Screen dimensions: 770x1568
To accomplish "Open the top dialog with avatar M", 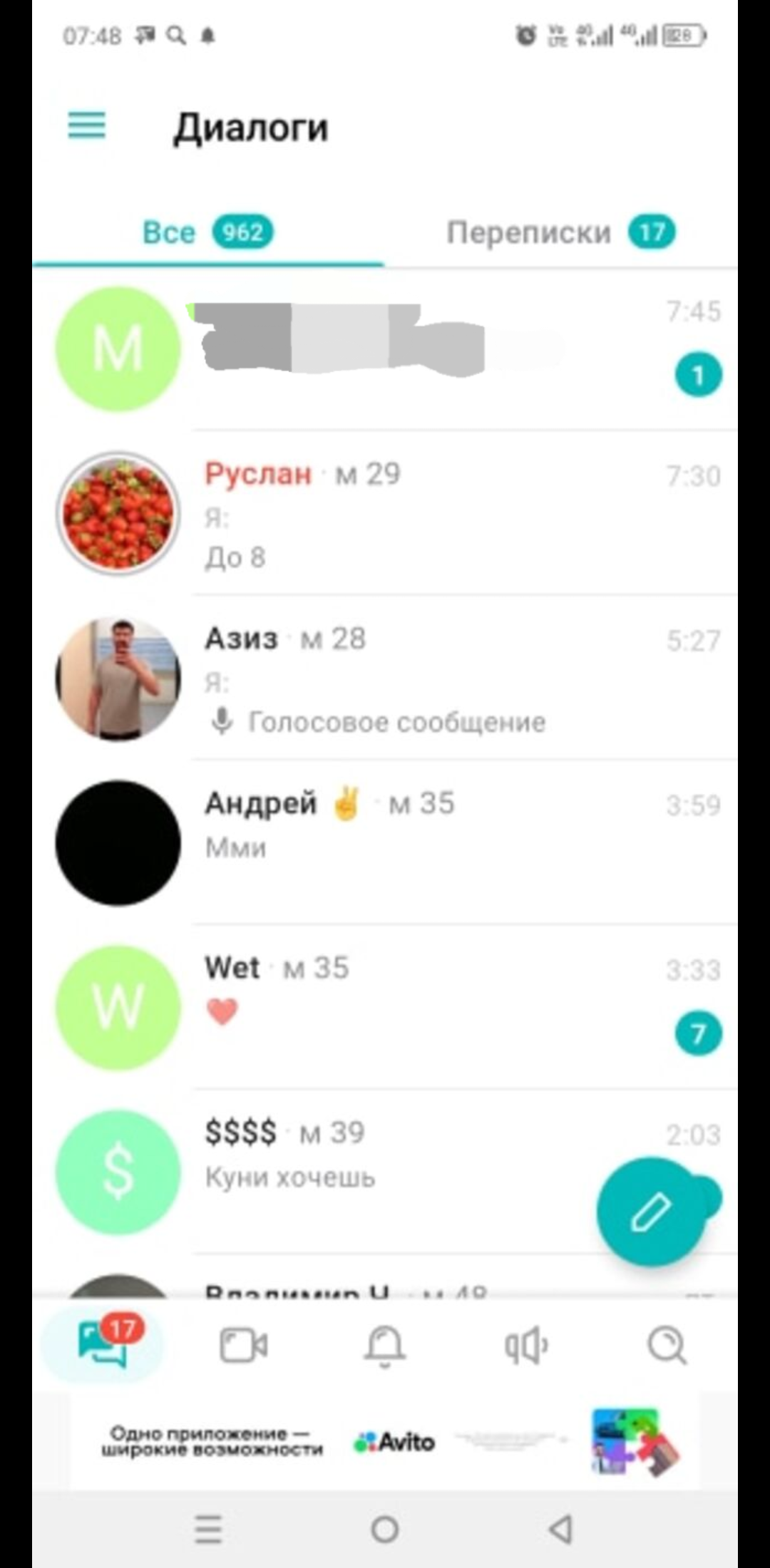I will point(385,349).
